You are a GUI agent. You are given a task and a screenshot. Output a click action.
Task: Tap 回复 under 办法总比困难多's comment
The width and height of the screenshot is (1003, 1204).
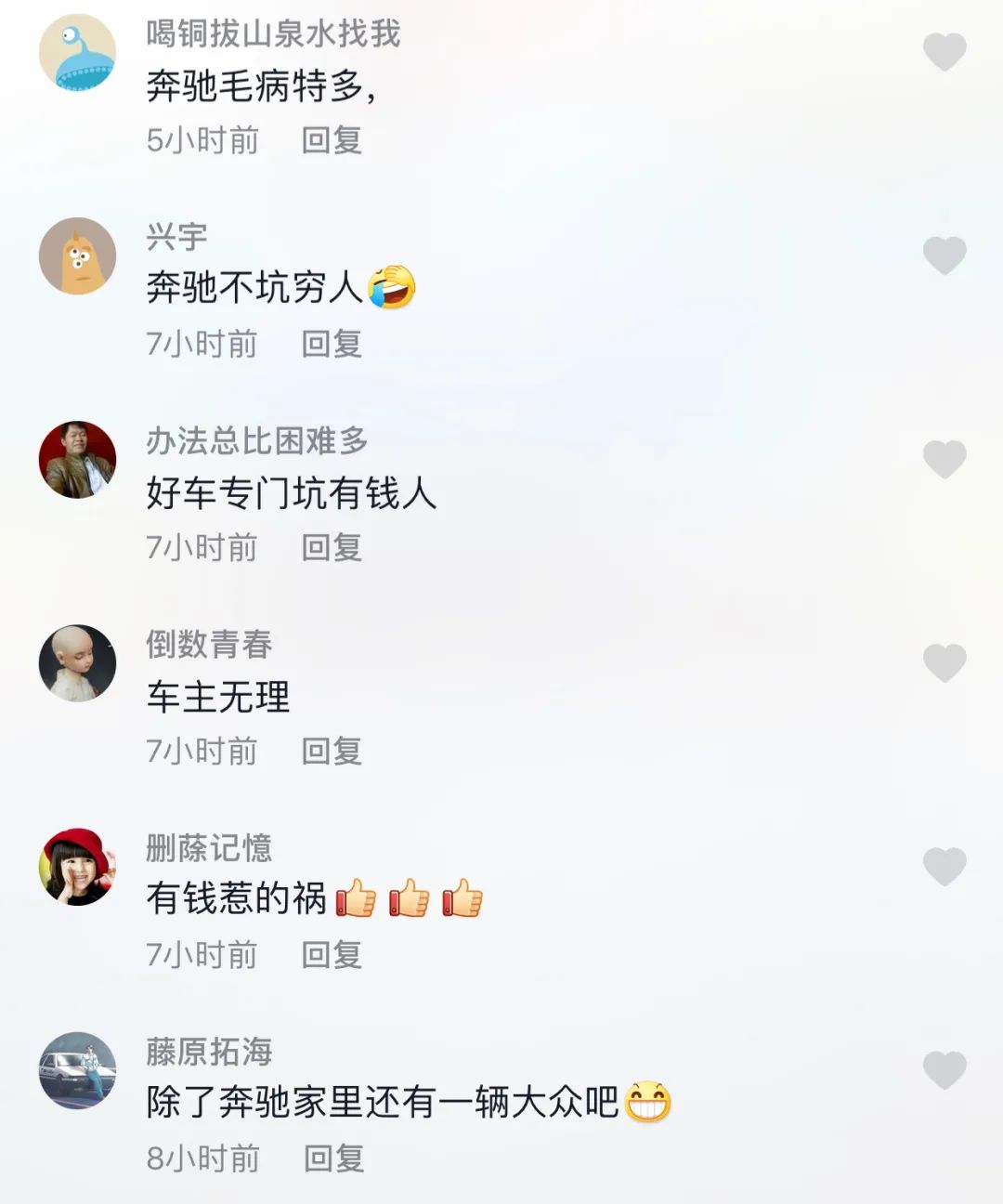coord(332,547)
